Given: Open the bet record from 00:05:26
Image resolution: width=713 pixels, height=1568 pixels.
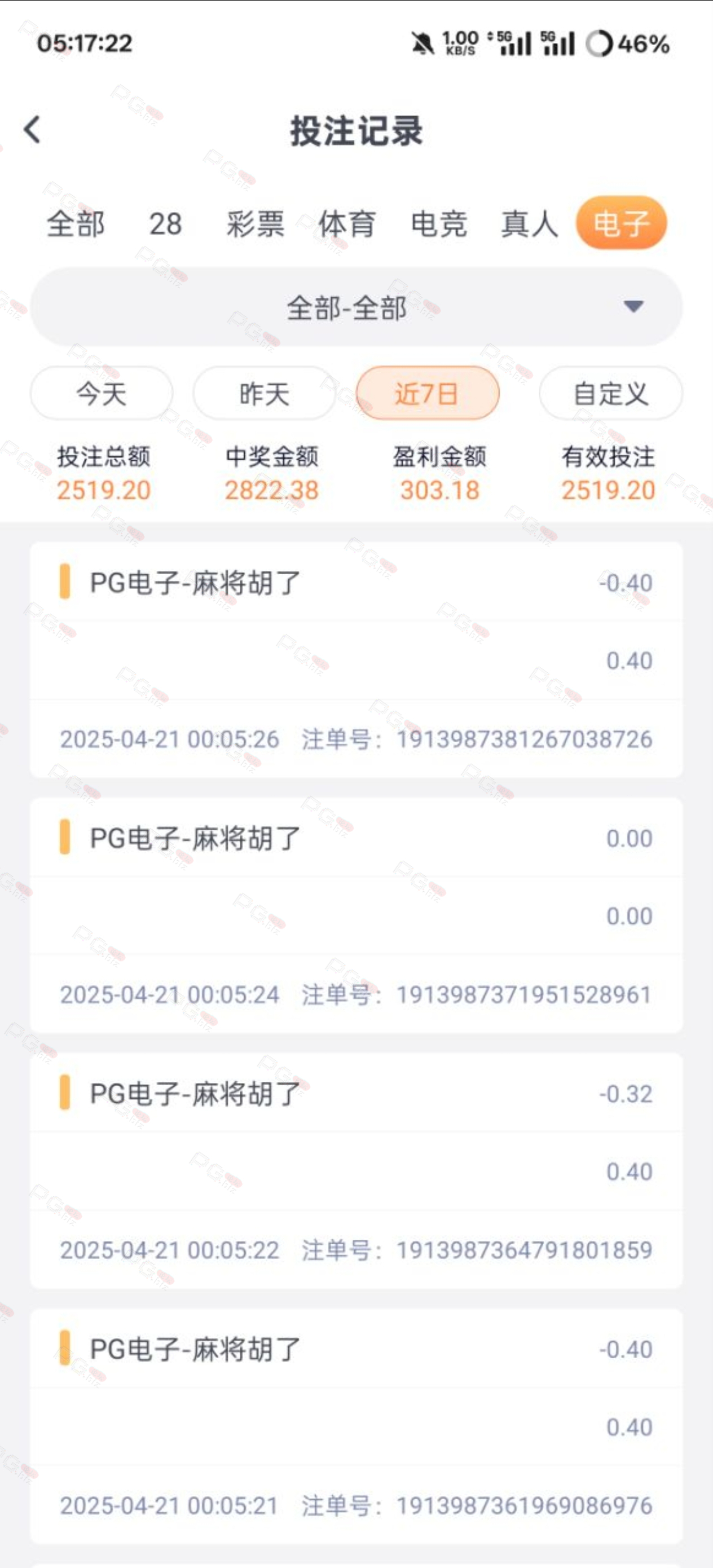Looking at the screenshot, I should coord(356,660).
